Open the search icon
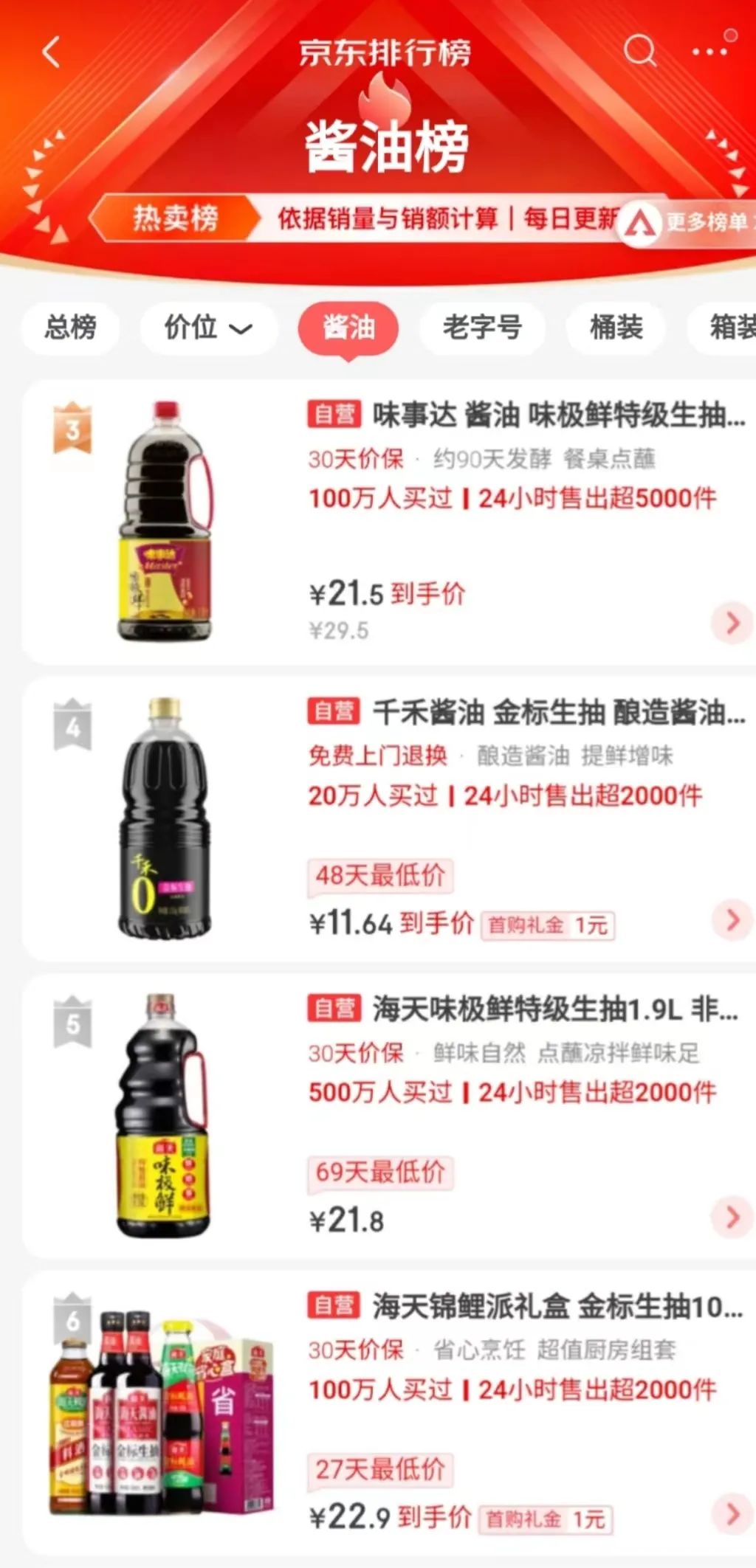This screenshot has height=1568, width=756. (x=639, y=52)
